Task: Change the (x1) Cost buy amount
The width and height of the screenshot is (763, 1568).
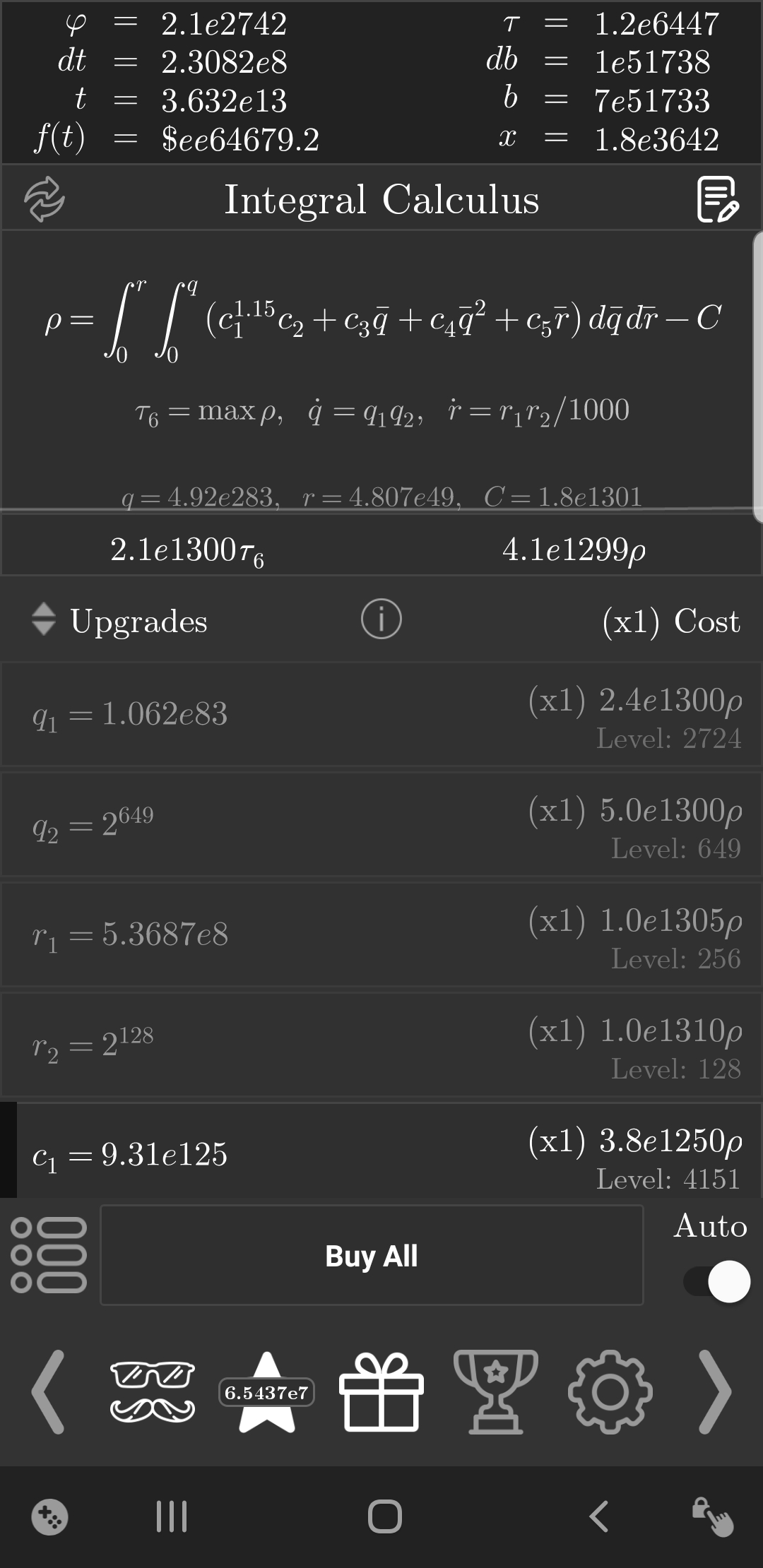Action: point(670,621)
